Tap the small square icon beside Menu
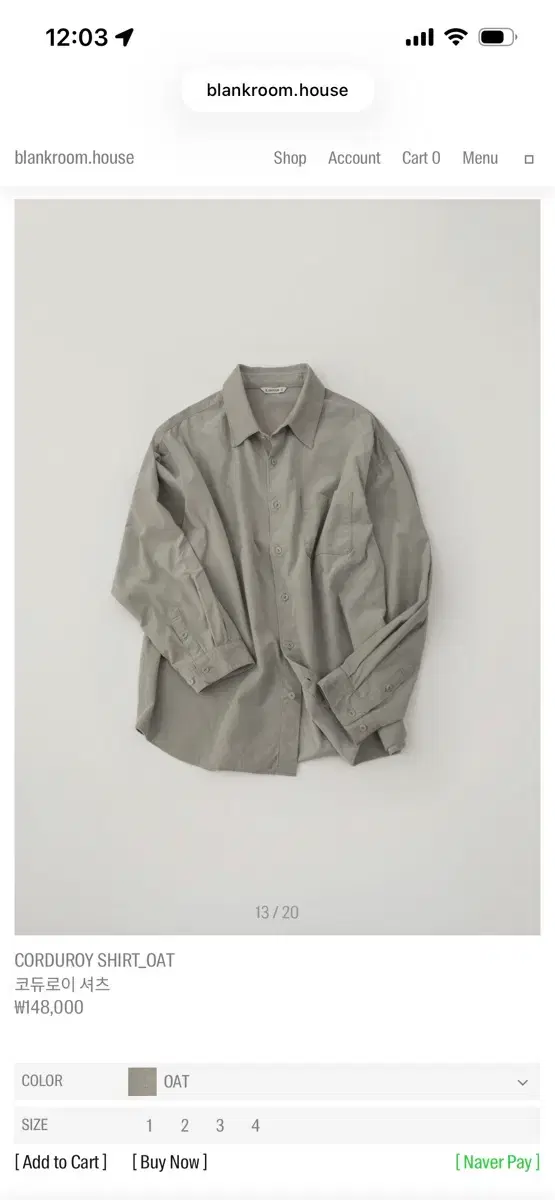Screen dimensions: 555x1200 529,159
